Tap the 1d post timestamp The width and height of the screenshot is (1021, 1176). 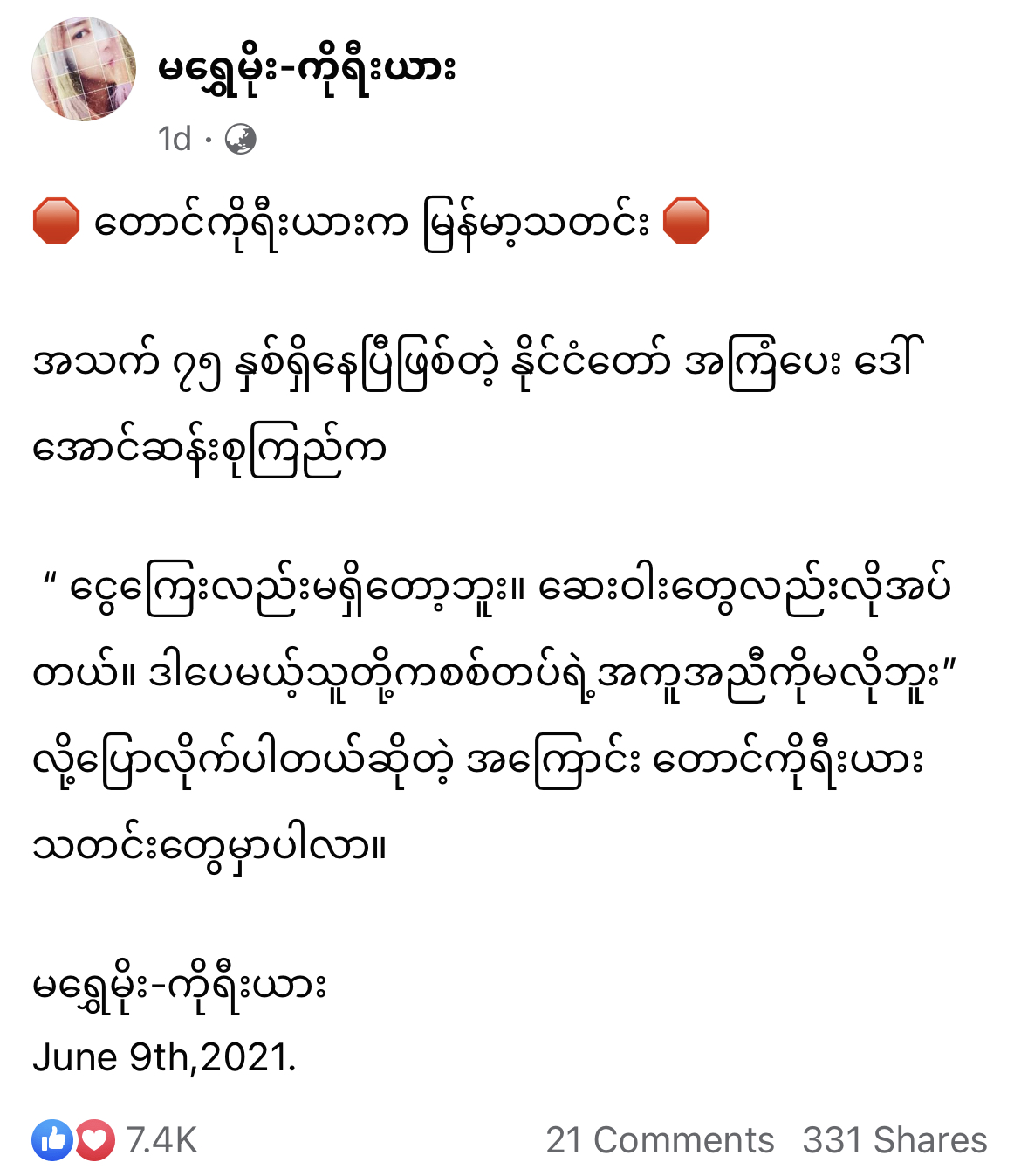point(175,139)
